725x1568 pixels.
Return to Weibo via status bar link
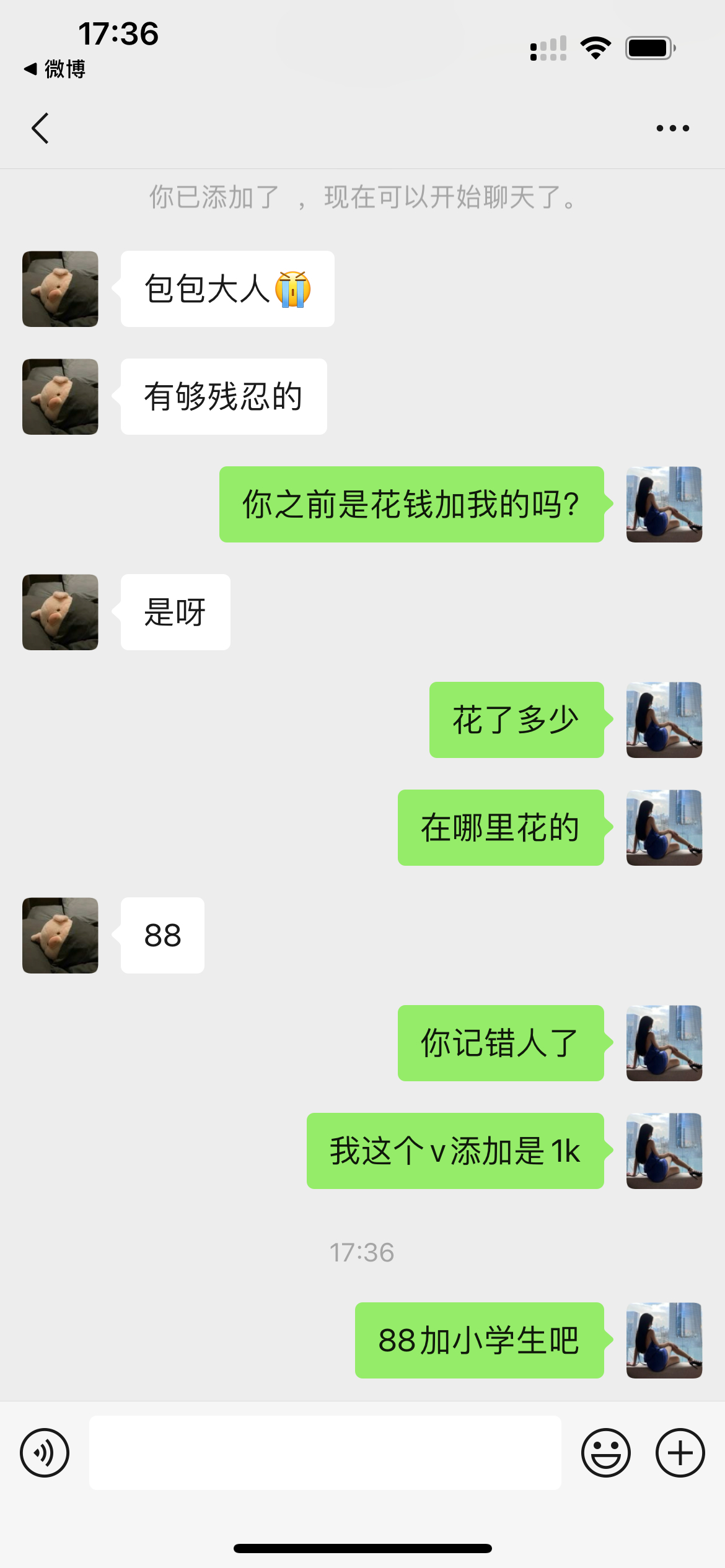55,69
